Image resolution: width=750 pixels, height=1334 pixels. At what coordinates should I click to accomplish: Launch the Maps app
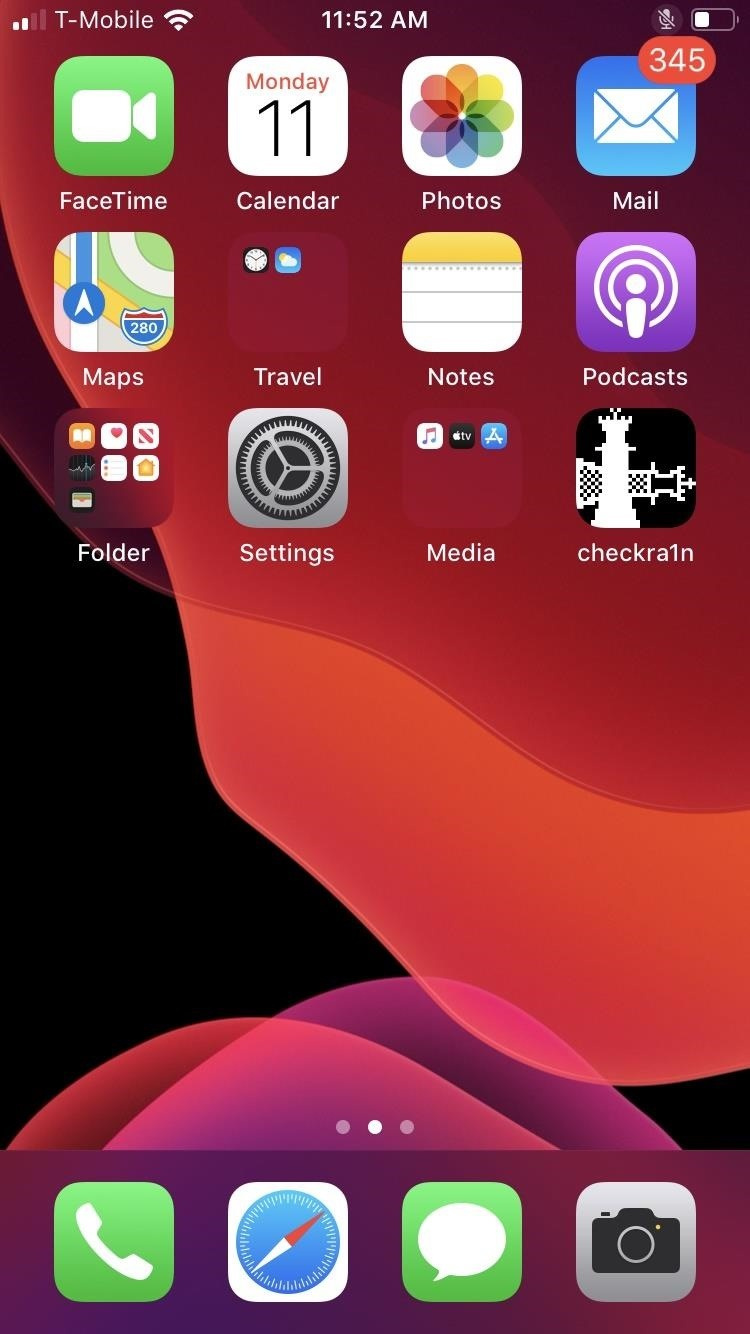point(113,292)
